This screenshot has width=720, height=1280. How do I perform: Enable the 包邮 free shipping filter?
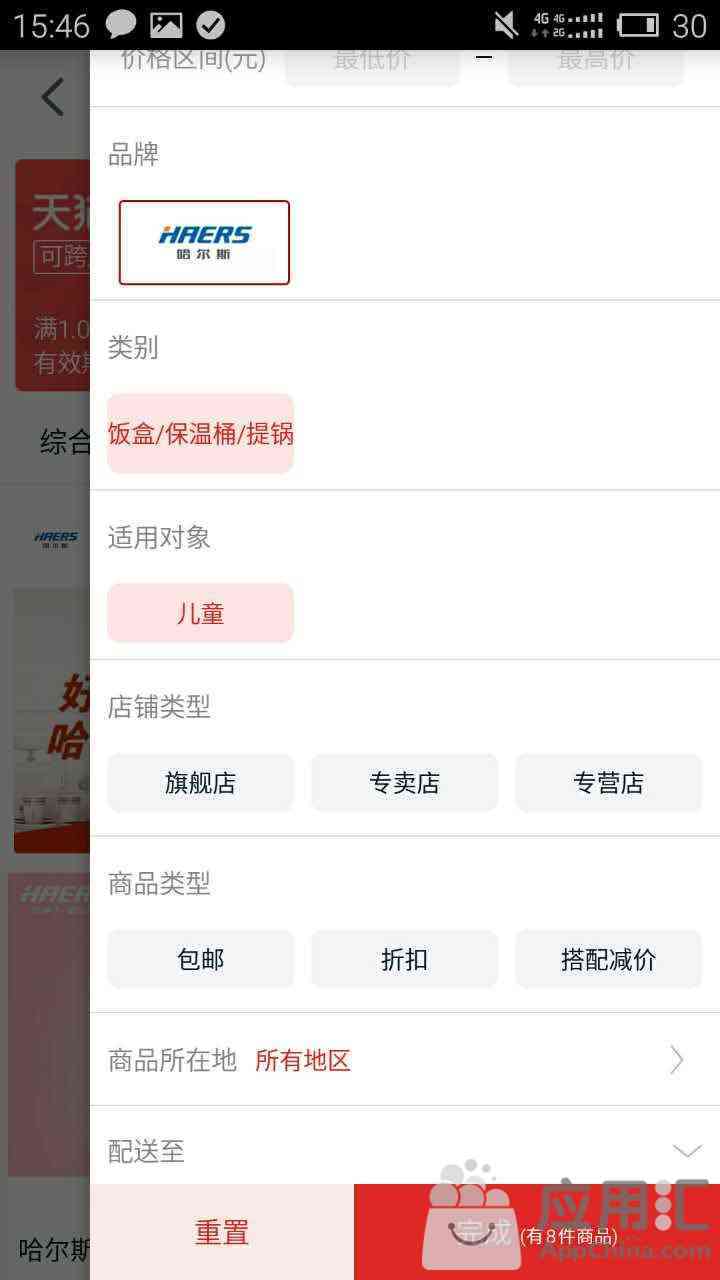200,959
